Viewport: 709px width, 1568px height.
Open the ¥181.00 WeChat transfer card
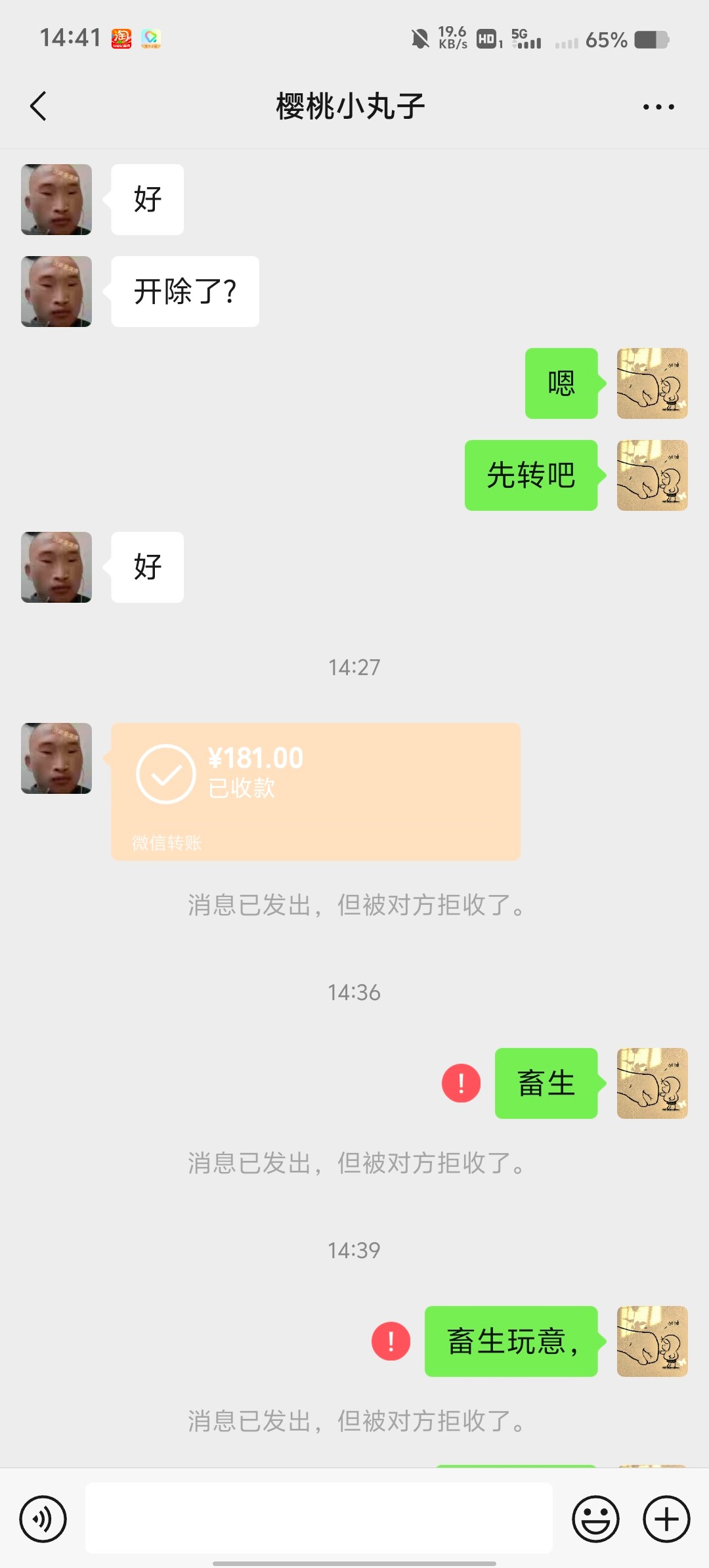pyautogui.click(x=315, y=791)
